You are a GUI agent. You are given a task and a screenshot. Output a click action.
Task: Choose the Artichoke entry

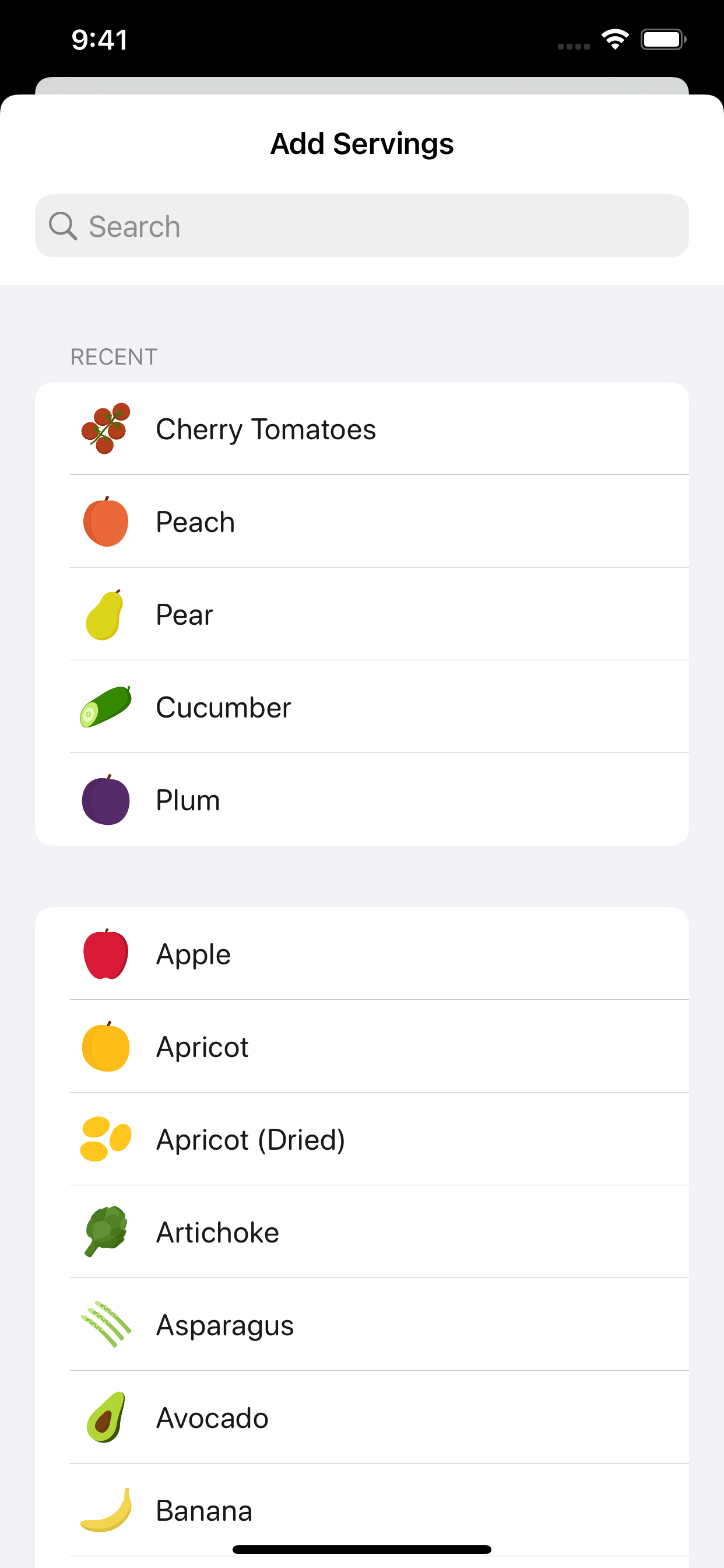click(x=361, y=1232)
